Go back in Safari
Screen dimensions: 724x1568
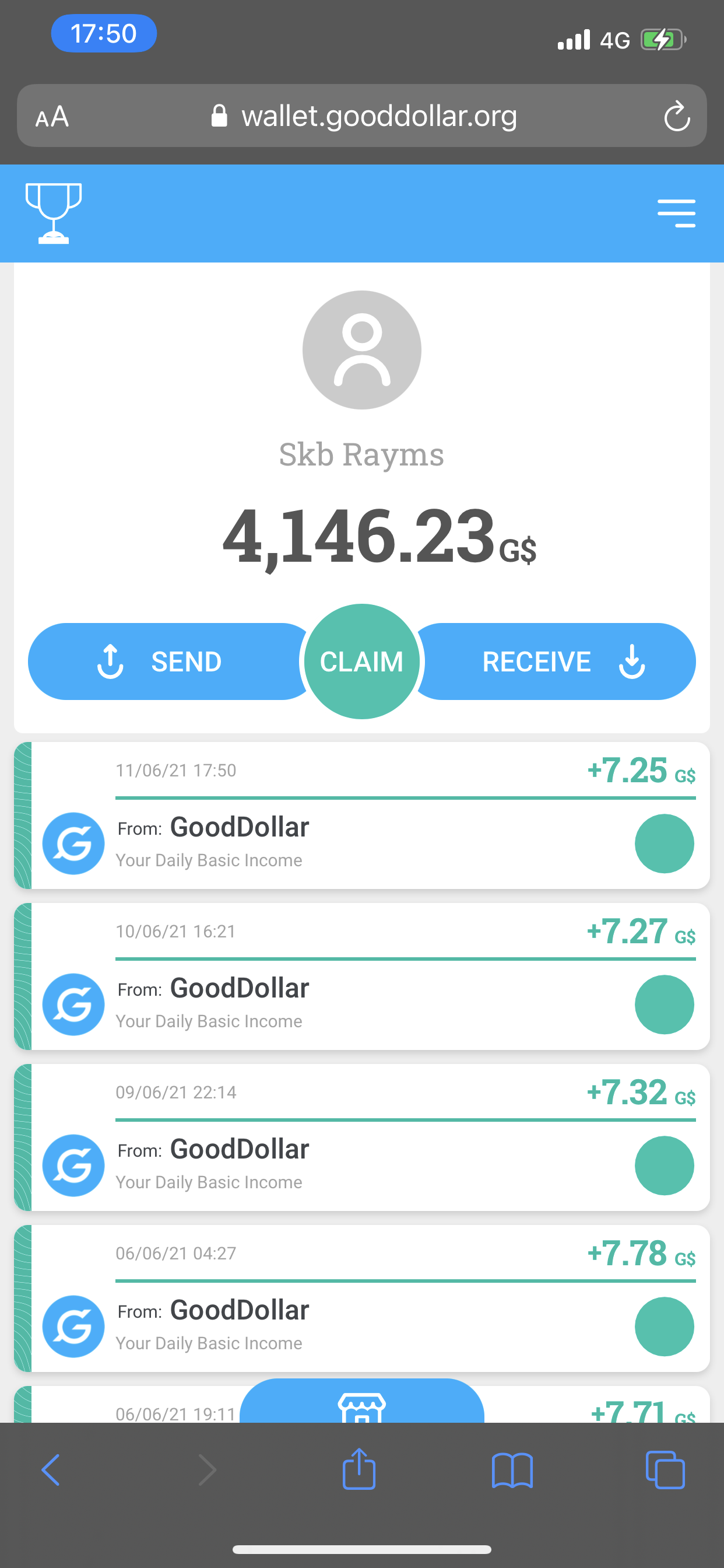click(51, 1470)
